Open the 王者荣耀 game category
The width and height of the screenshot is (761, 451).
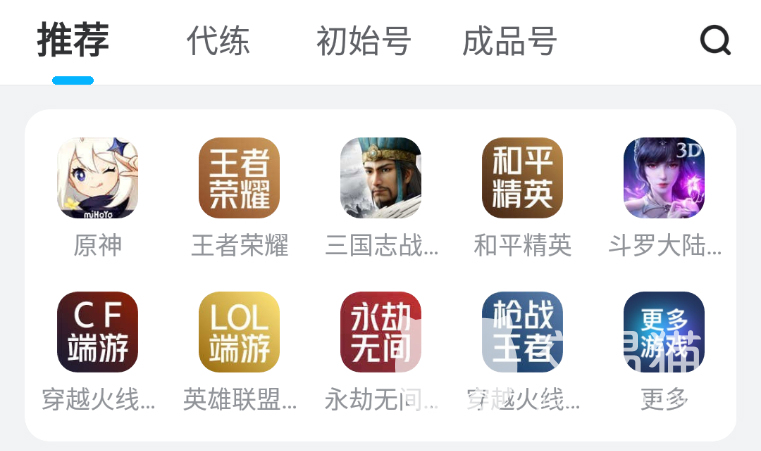tap(239, 178)
